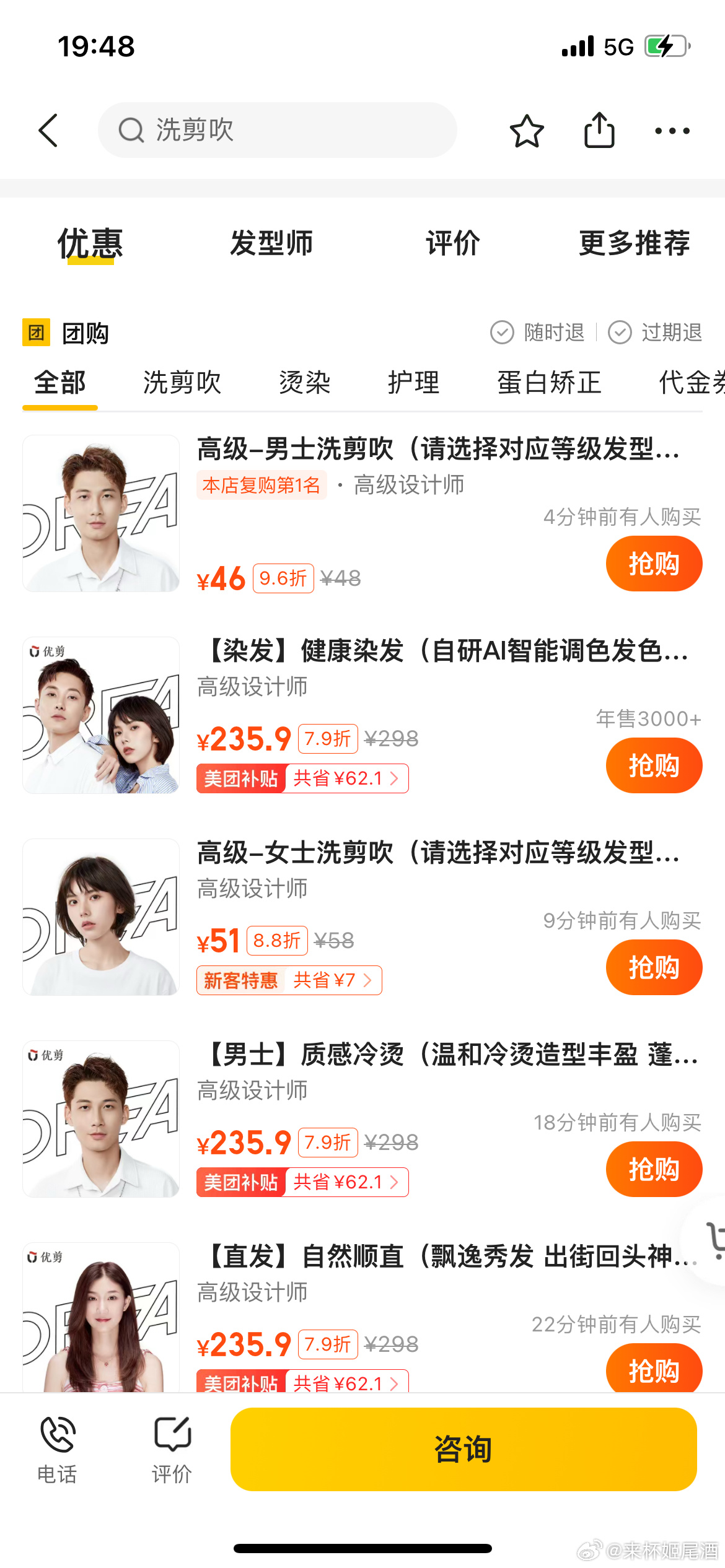View the 新客特惠 共省¥7 discount details
725x1568 pixels.
coord(289,980)
